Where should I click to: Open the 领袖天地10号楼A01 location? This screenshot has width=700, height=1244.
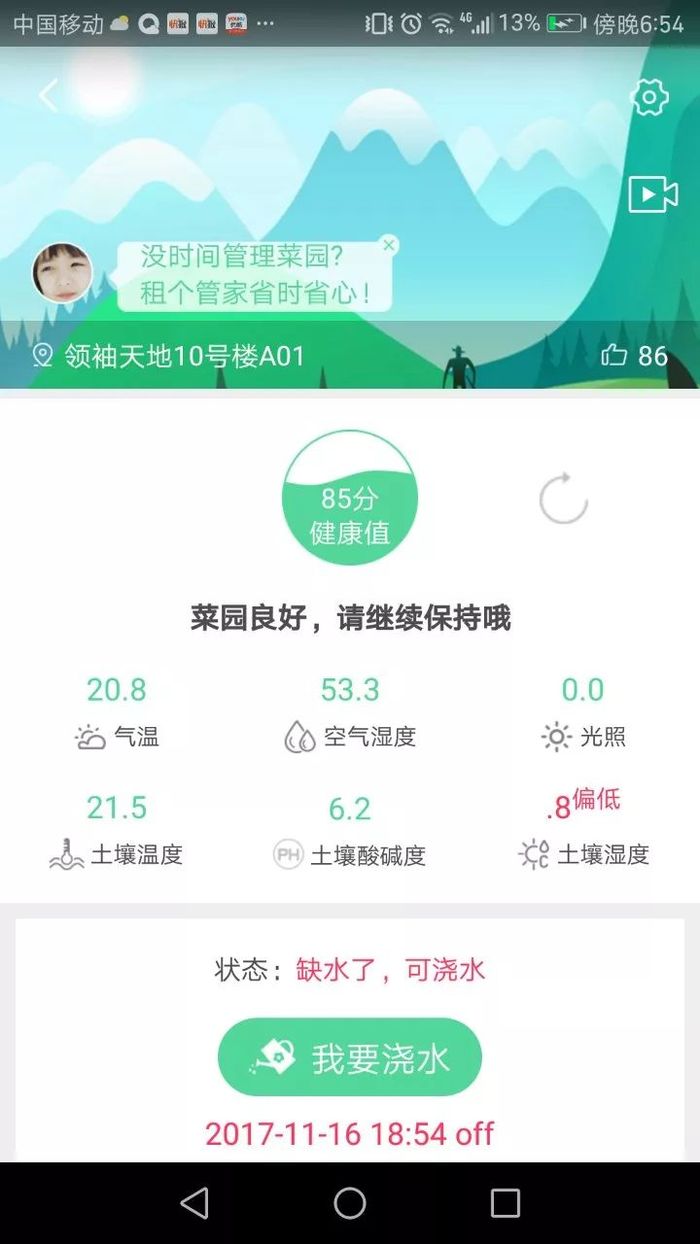coord(168,355)
